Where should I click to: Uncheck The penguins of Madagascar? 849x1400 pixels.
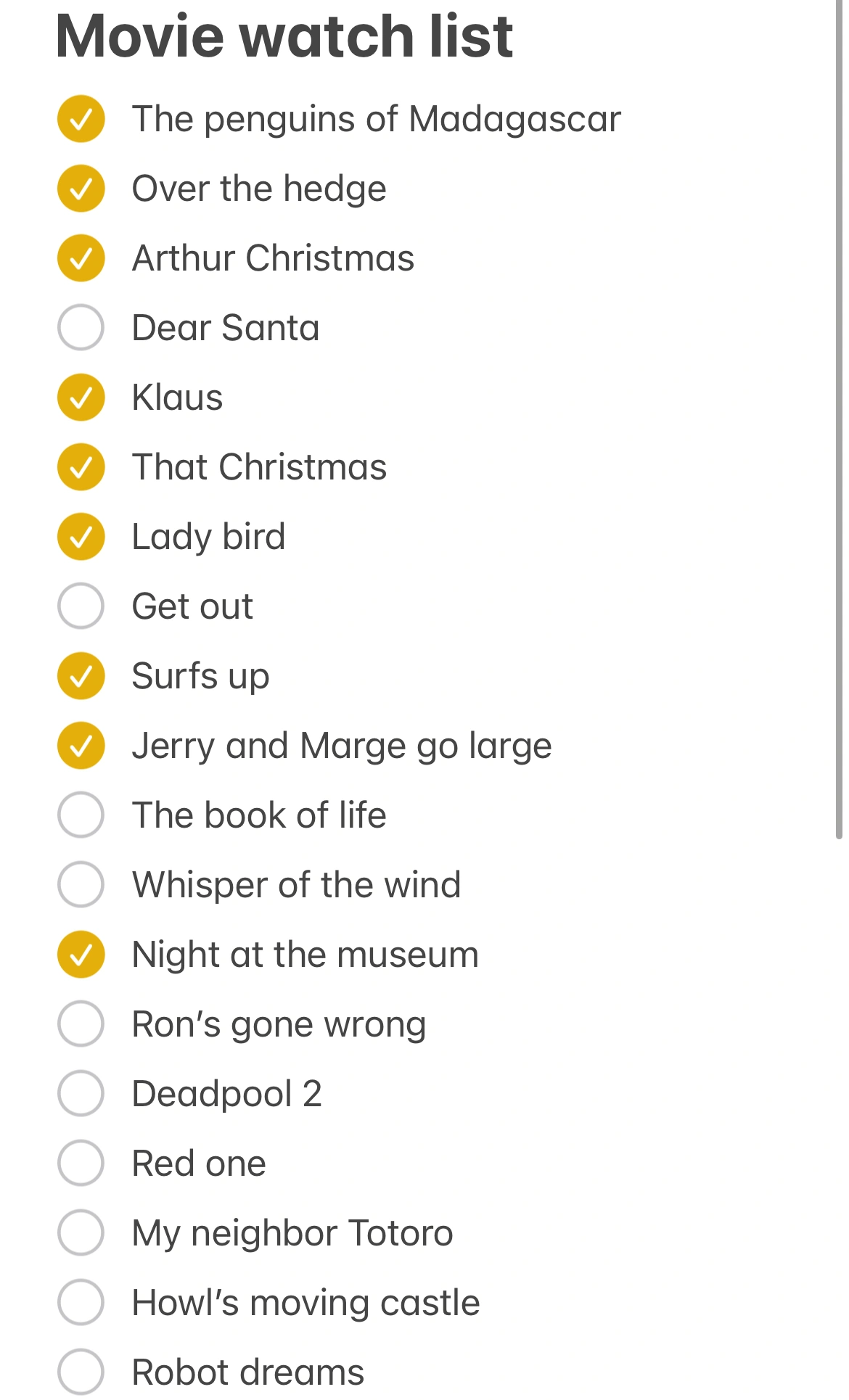click(81, 119)
